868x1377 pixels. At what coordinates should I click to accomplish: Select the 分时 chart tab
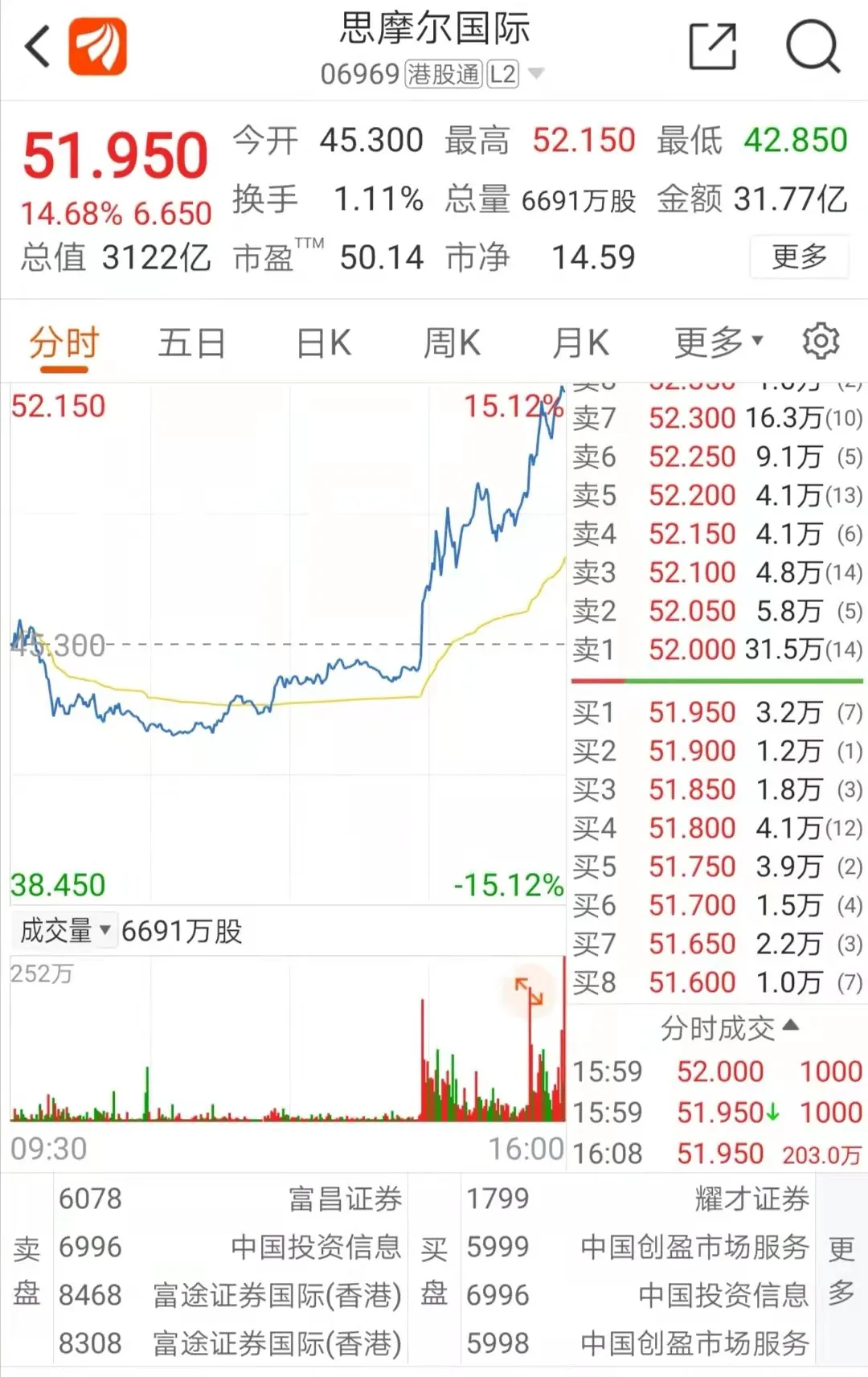(64, 343)
